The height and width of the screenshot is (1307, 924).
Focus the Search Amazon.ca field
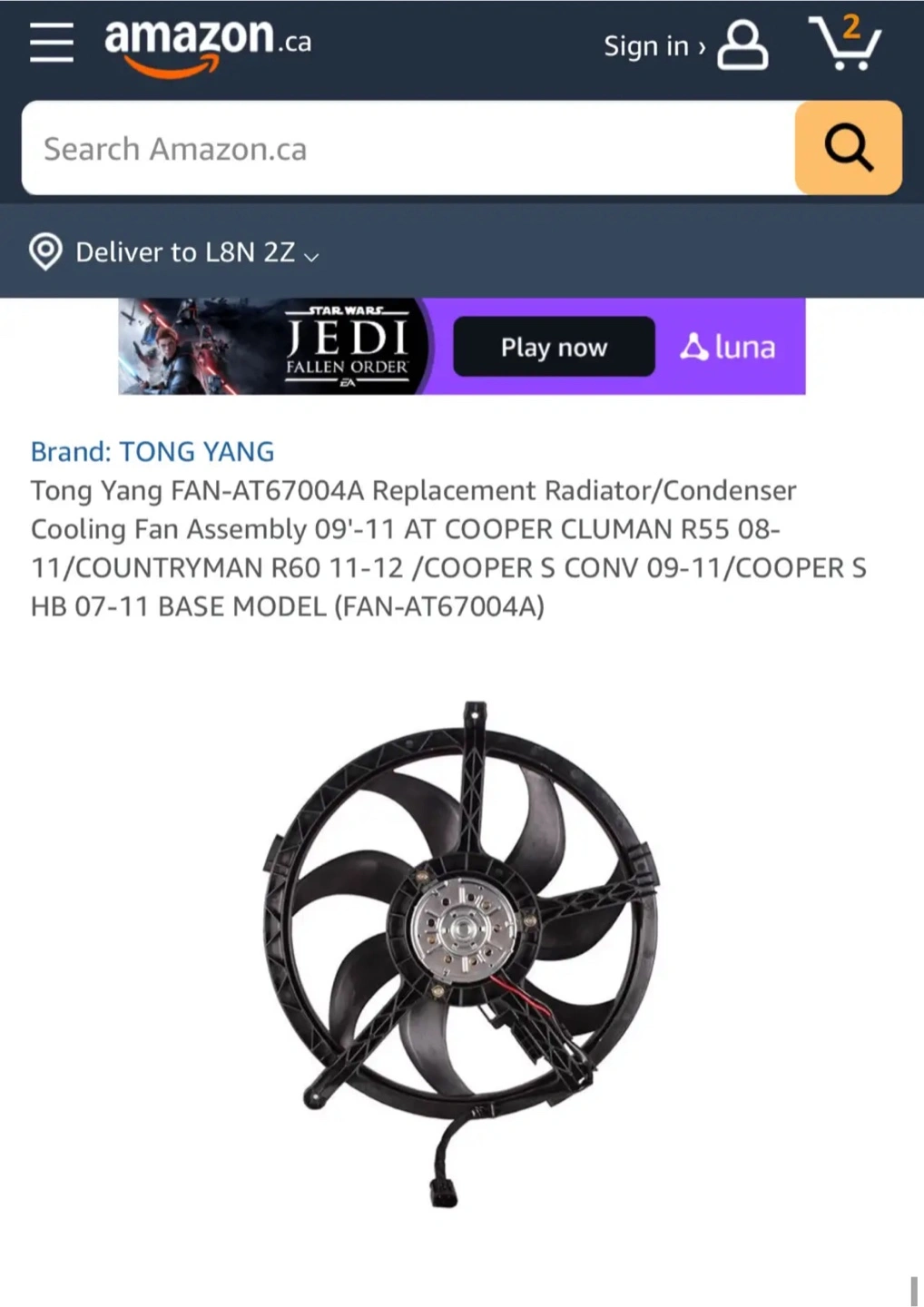pos(408,148)
